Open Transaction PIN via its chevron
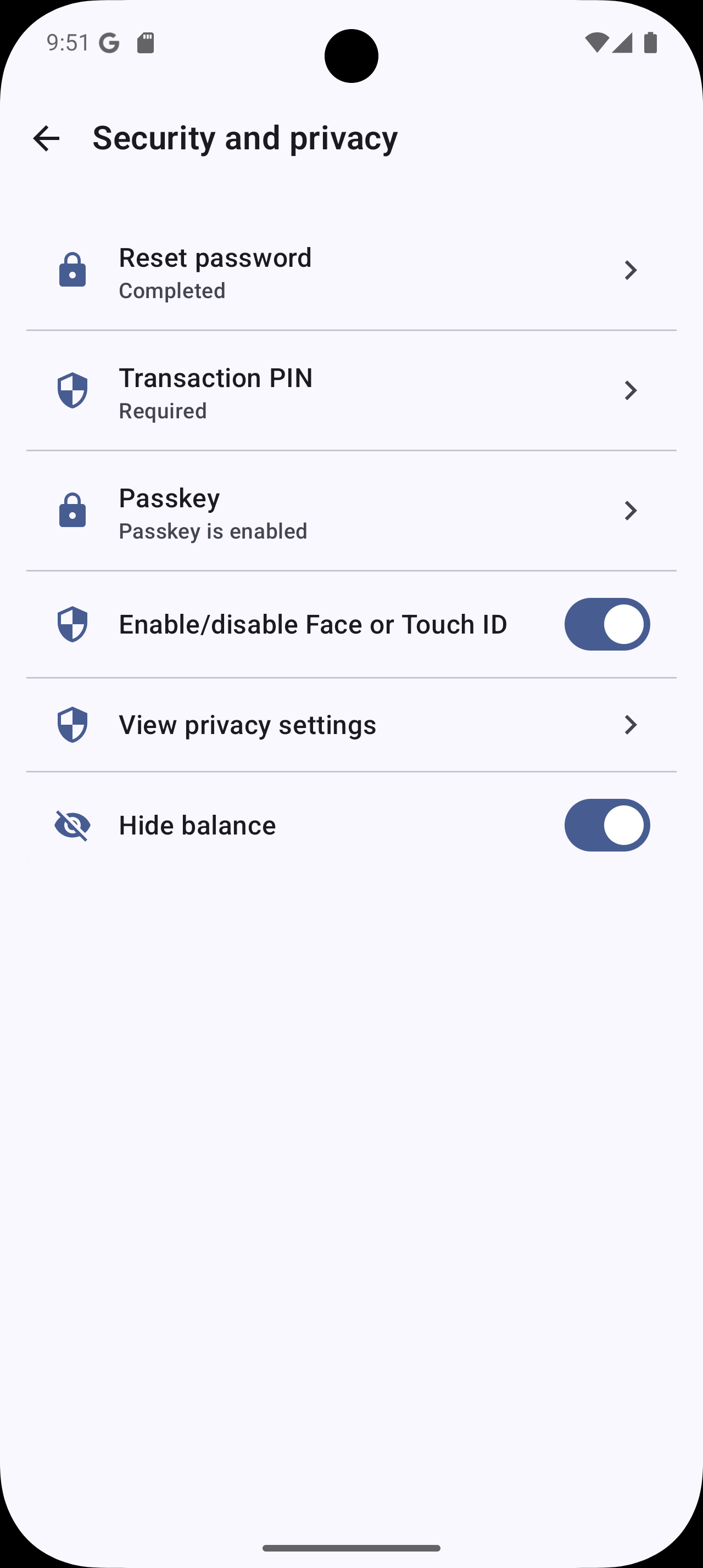The image size is (703, 1568). click(631, 390)
